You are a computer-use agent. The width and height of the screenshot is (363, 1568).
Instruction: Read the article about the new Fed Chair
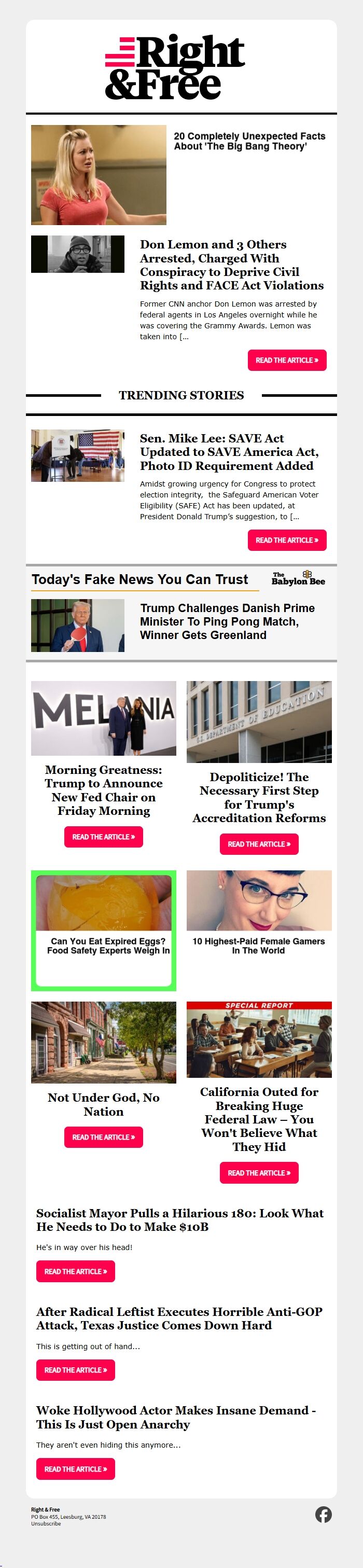coord(104,837)
